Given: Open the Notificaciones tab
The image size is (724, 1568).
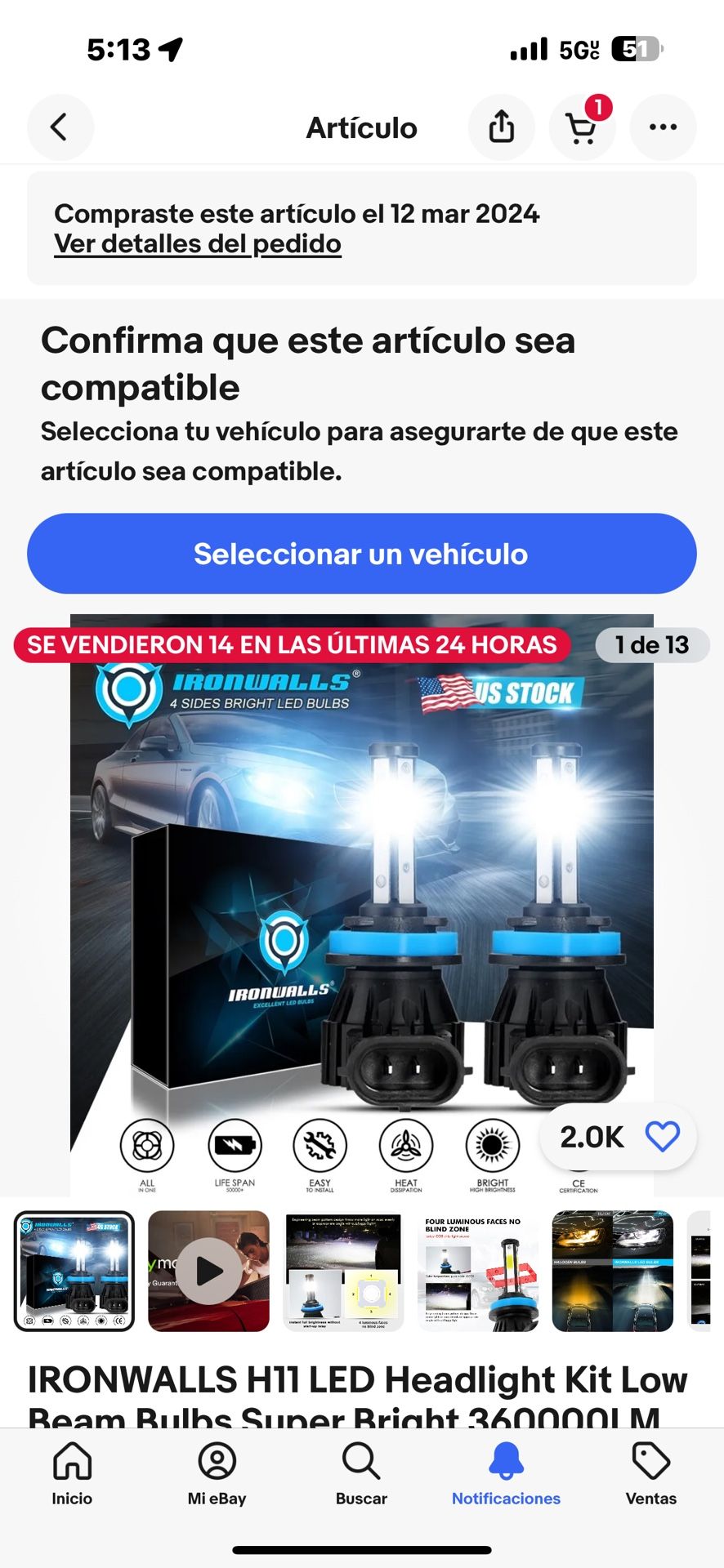Looking at the screenshot, I should (506, 1475).
